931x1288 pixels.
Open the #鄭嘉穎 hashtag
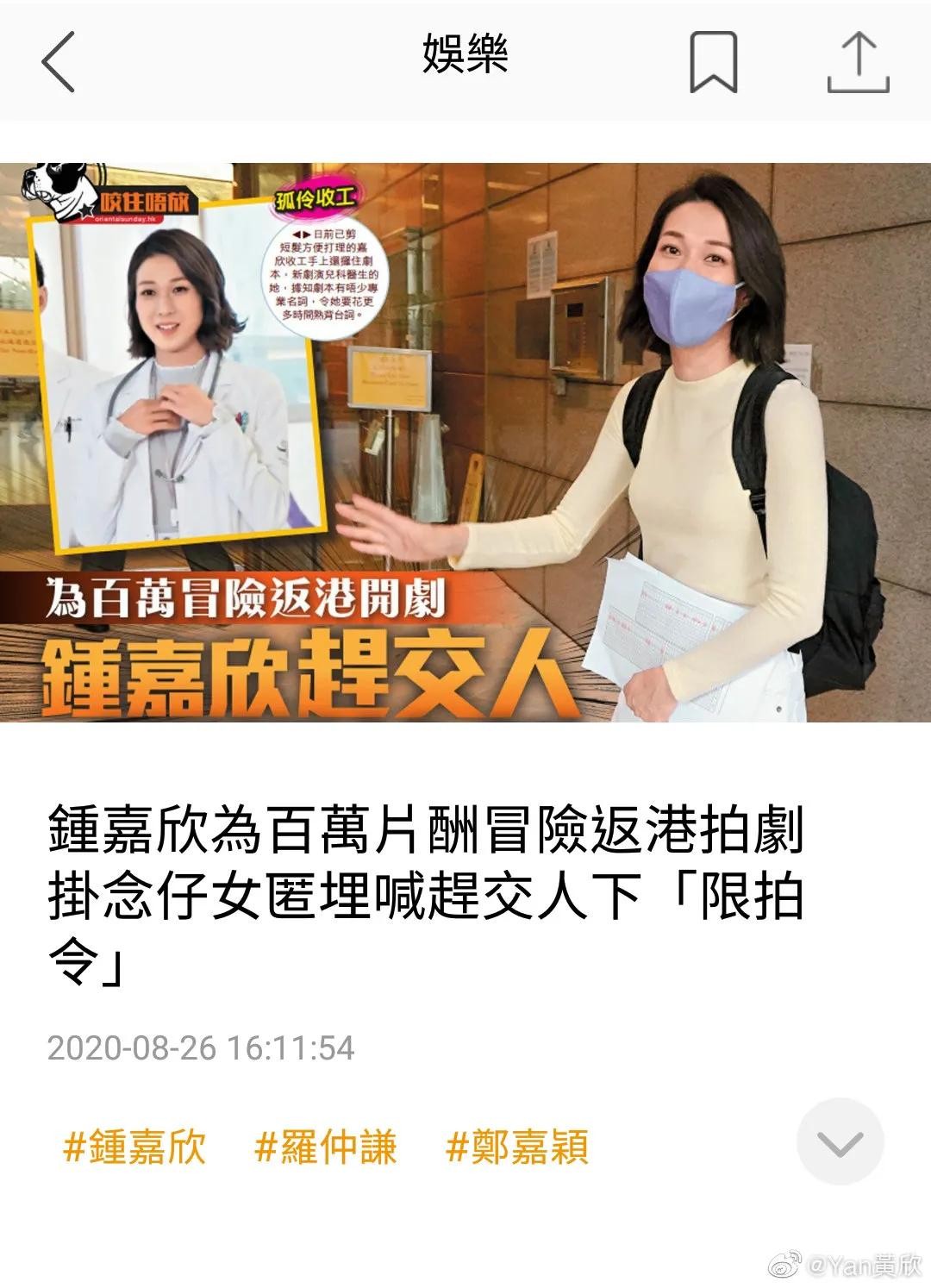tap(517, 1147)
